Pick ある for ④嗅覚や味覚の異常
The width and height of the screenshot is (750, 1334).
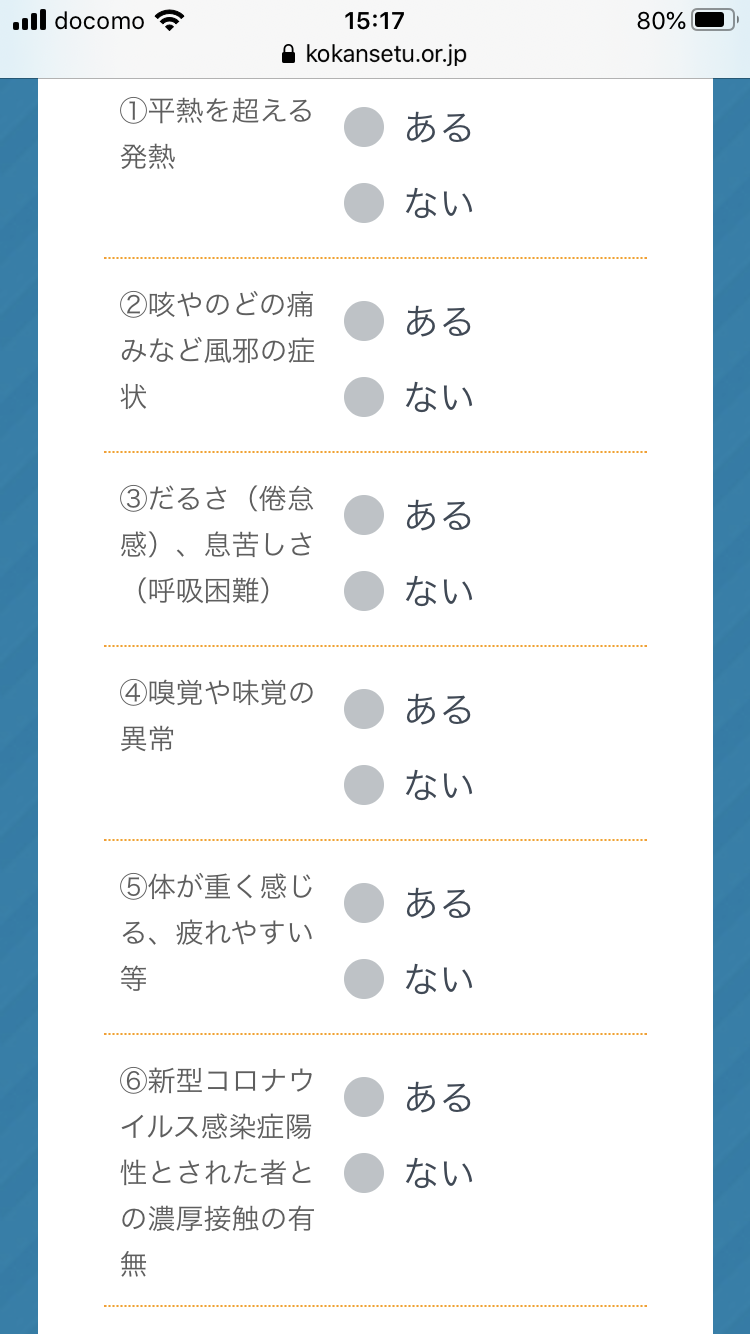[x=364, y=710]
